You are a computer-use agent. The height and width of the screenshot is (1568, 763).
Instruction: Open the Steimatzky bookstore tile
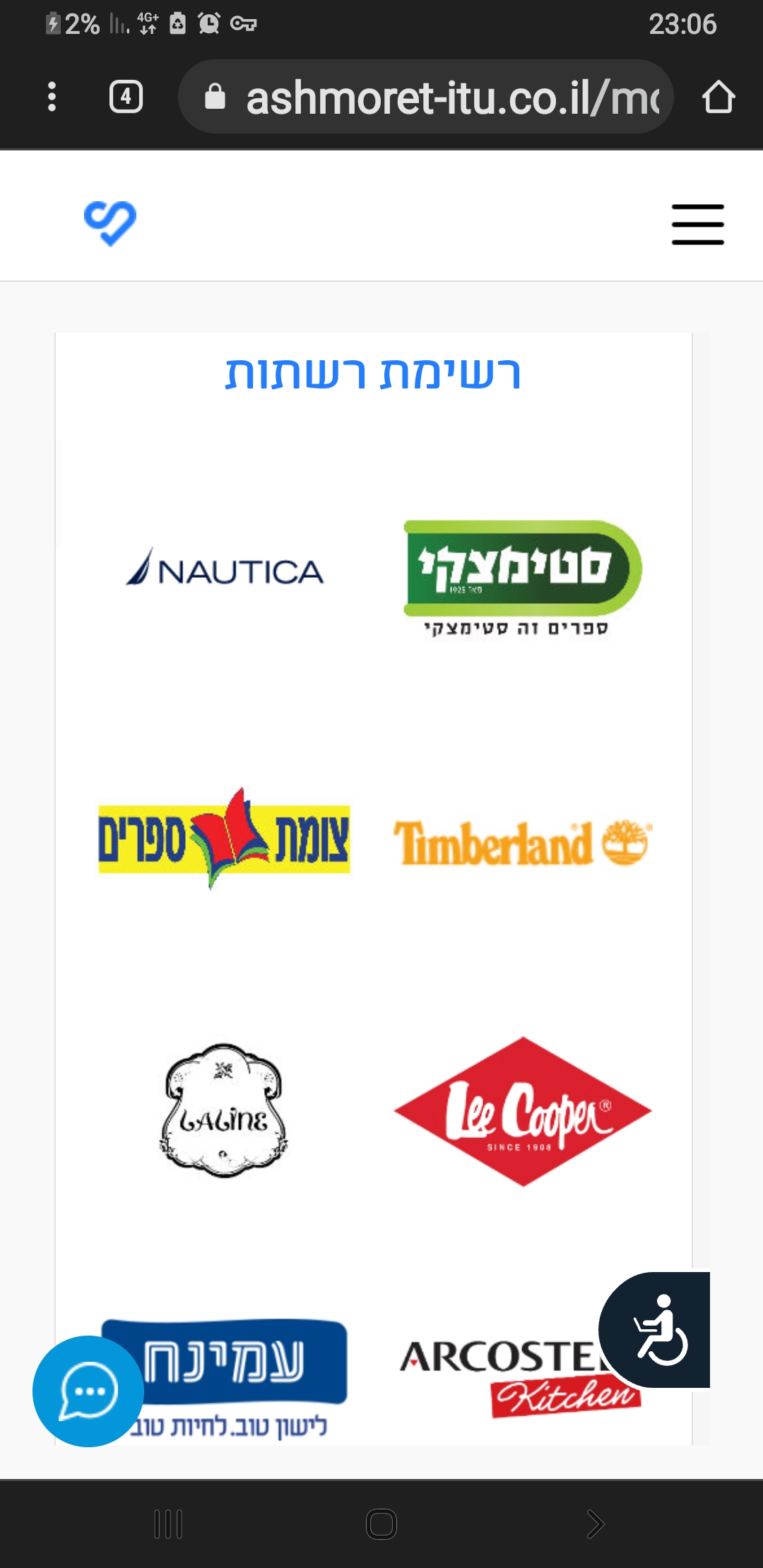click(521, 577)
